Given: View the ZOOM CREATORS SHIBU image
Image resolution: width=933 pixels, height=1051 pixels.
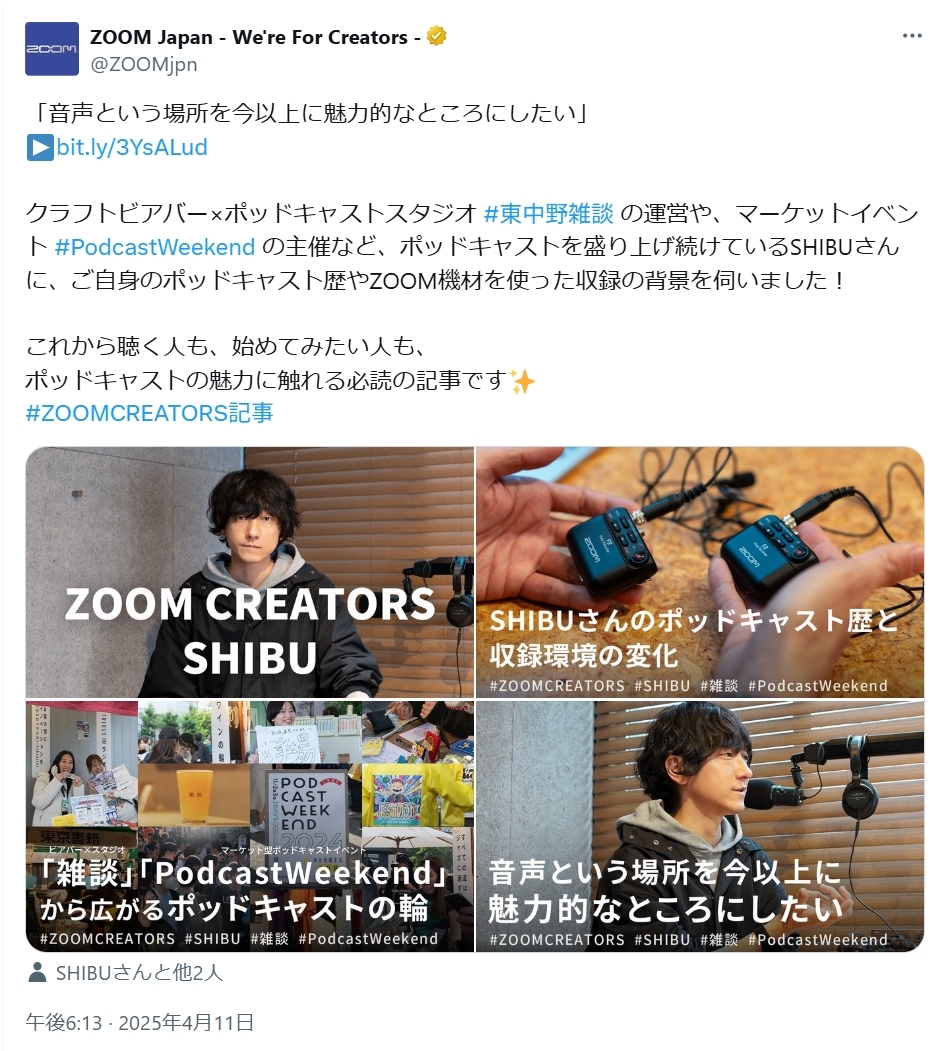Looking at the screenshot, I should pyautogui.click(x=250, y=572).
